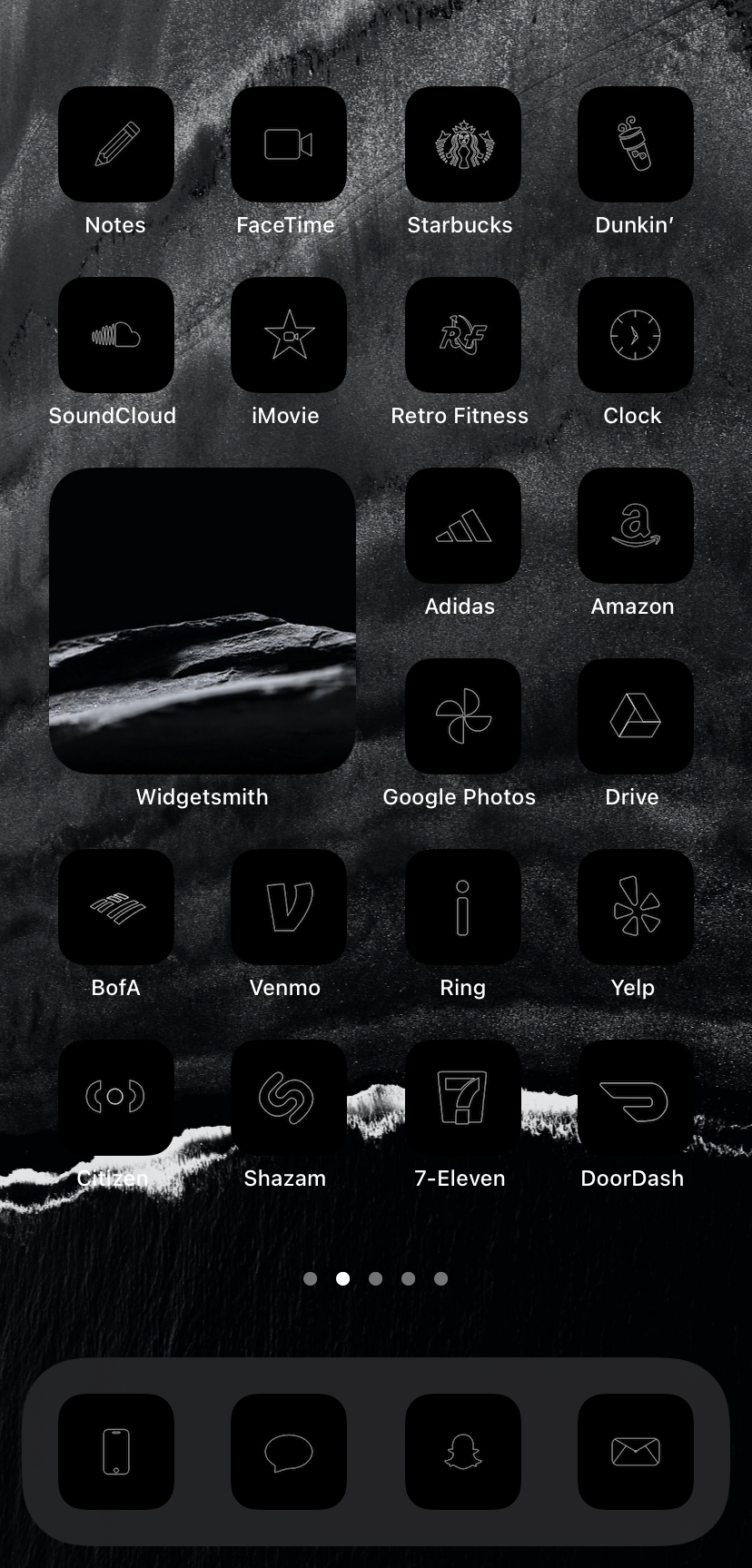Launch the Adidas app
This screenshot has height=1568, width=752.
click(x=463, y=526)
